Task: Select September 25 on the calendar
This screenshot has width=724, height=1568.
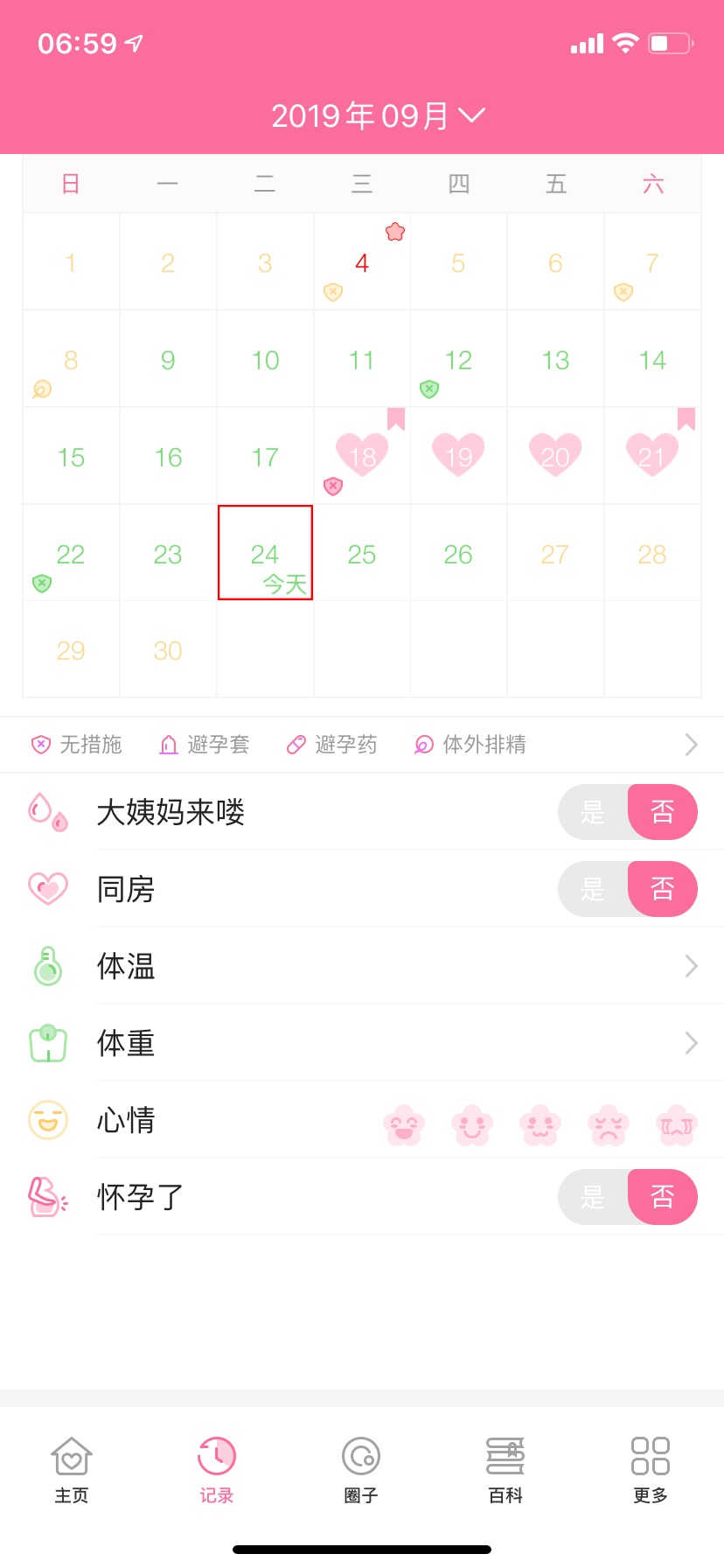Action: [x=362, y=554]
